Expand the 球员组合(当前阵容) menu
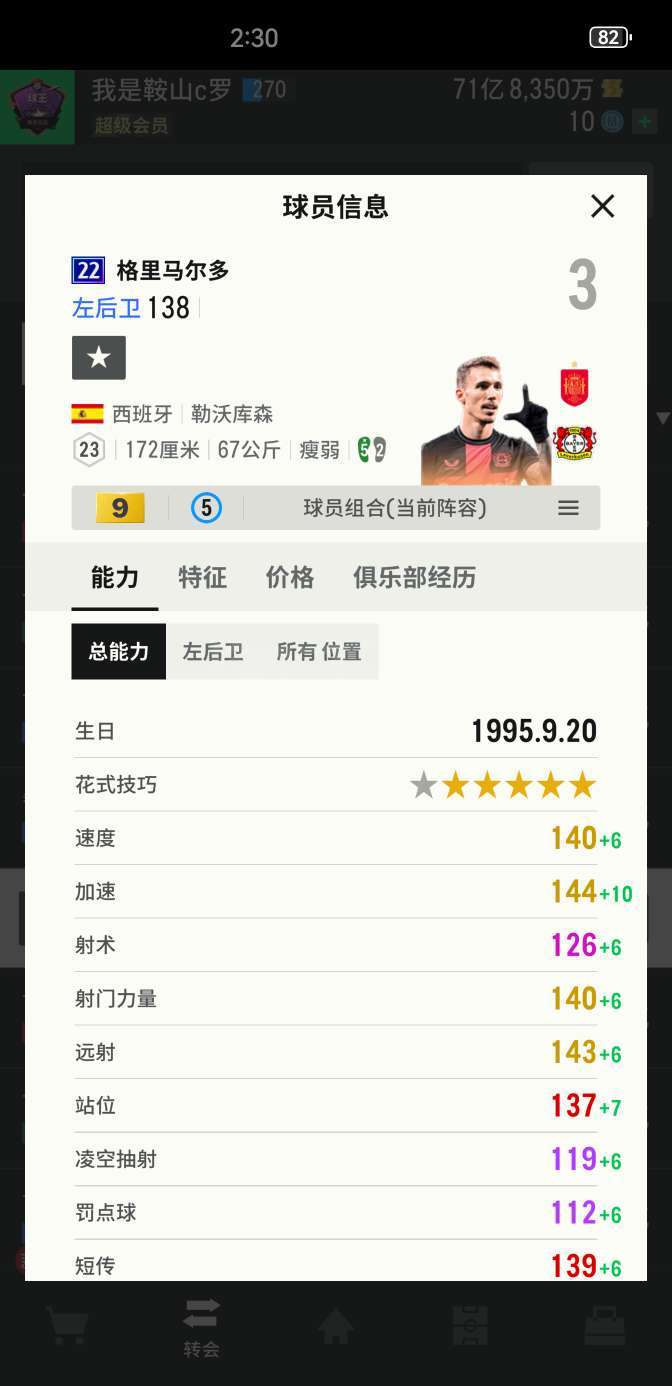672x1386 pixels. click(x=568, y=508)
